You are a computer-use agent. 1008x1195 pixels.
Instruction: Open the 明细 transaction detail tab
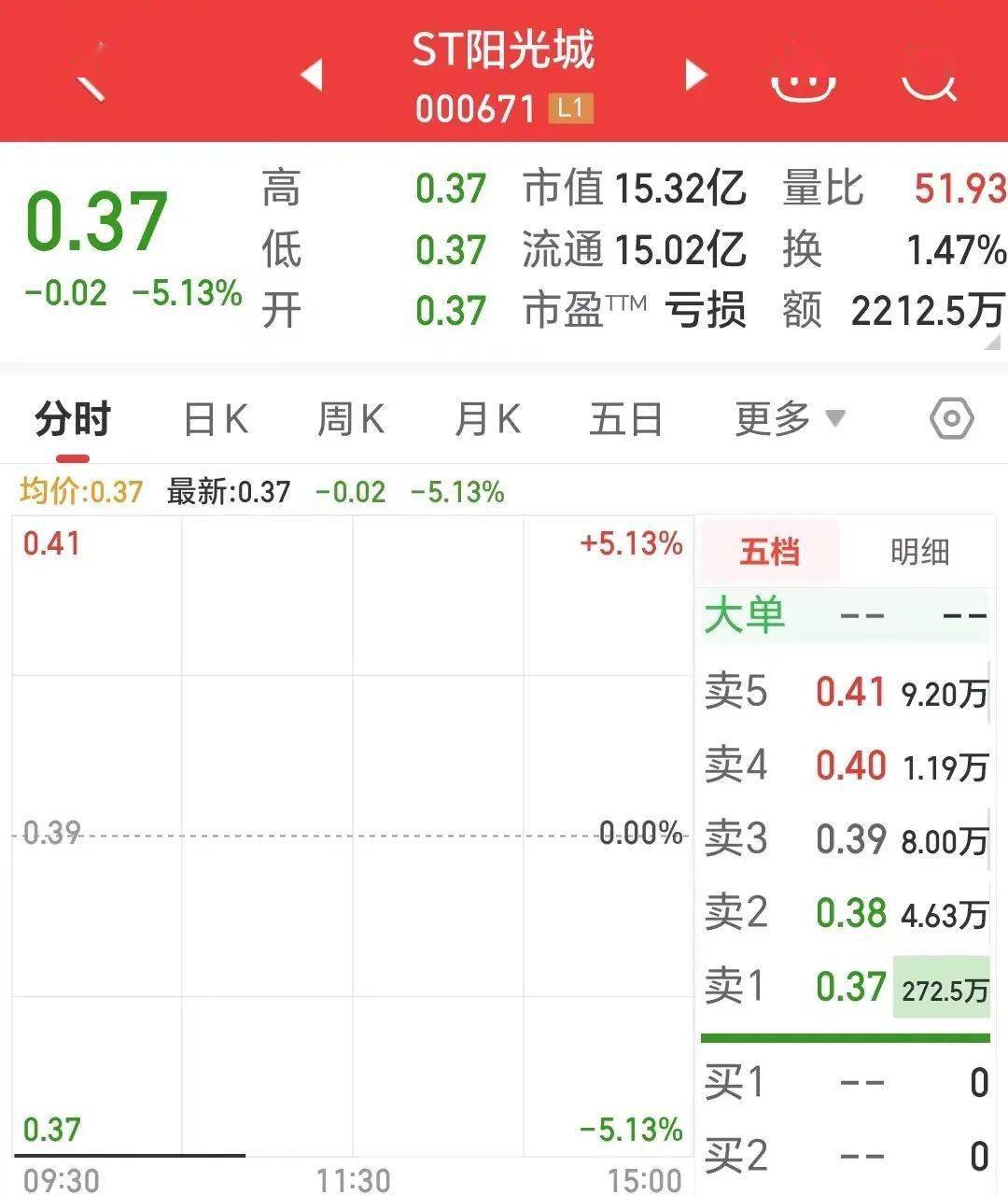(919, 553)
